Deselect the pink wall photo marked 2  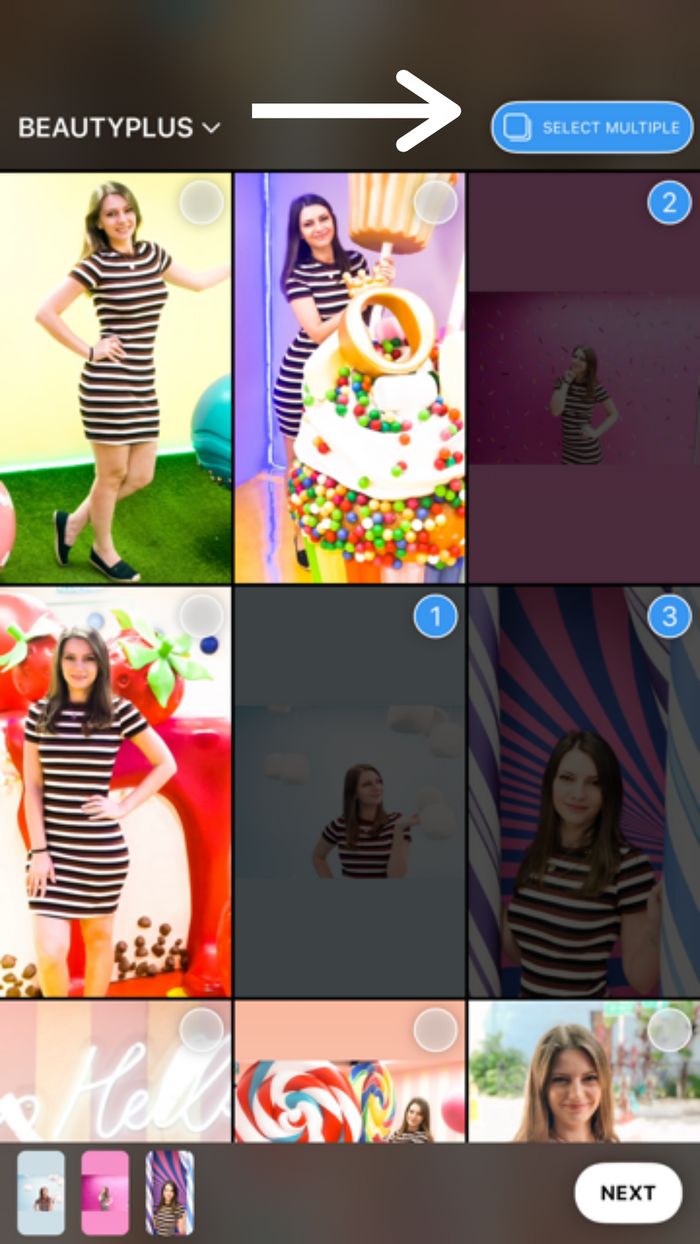(x=584, y=377)
